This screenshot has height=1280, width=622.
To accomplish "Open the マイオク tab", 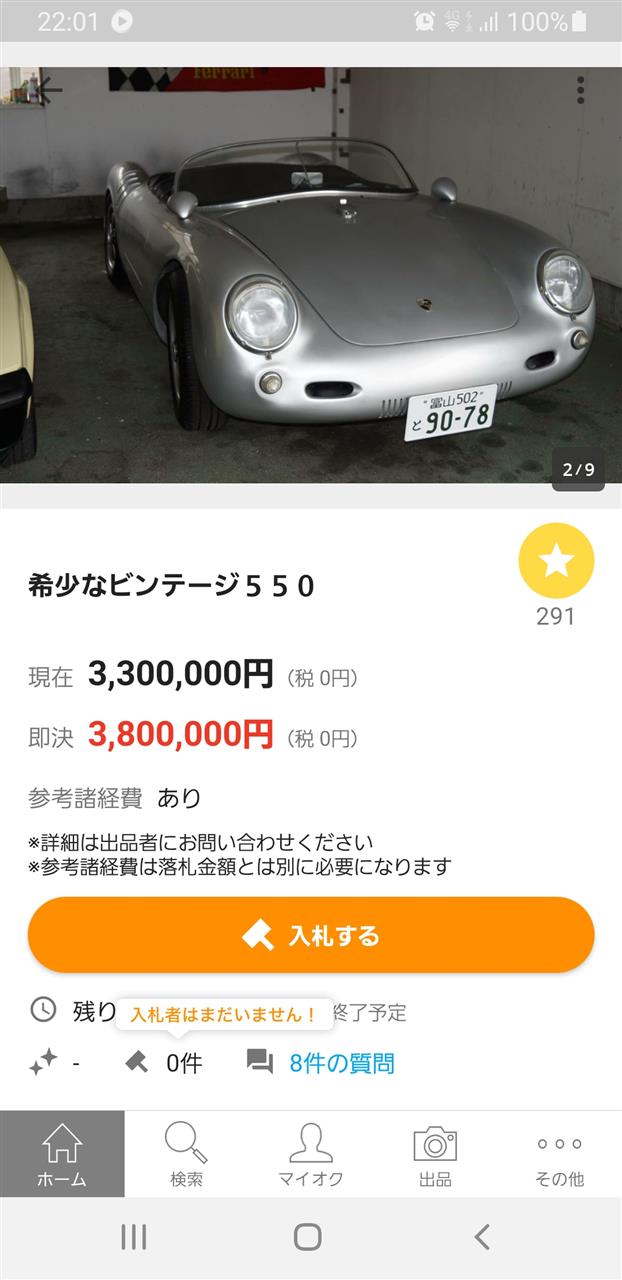I will [x=310, y=1154].
